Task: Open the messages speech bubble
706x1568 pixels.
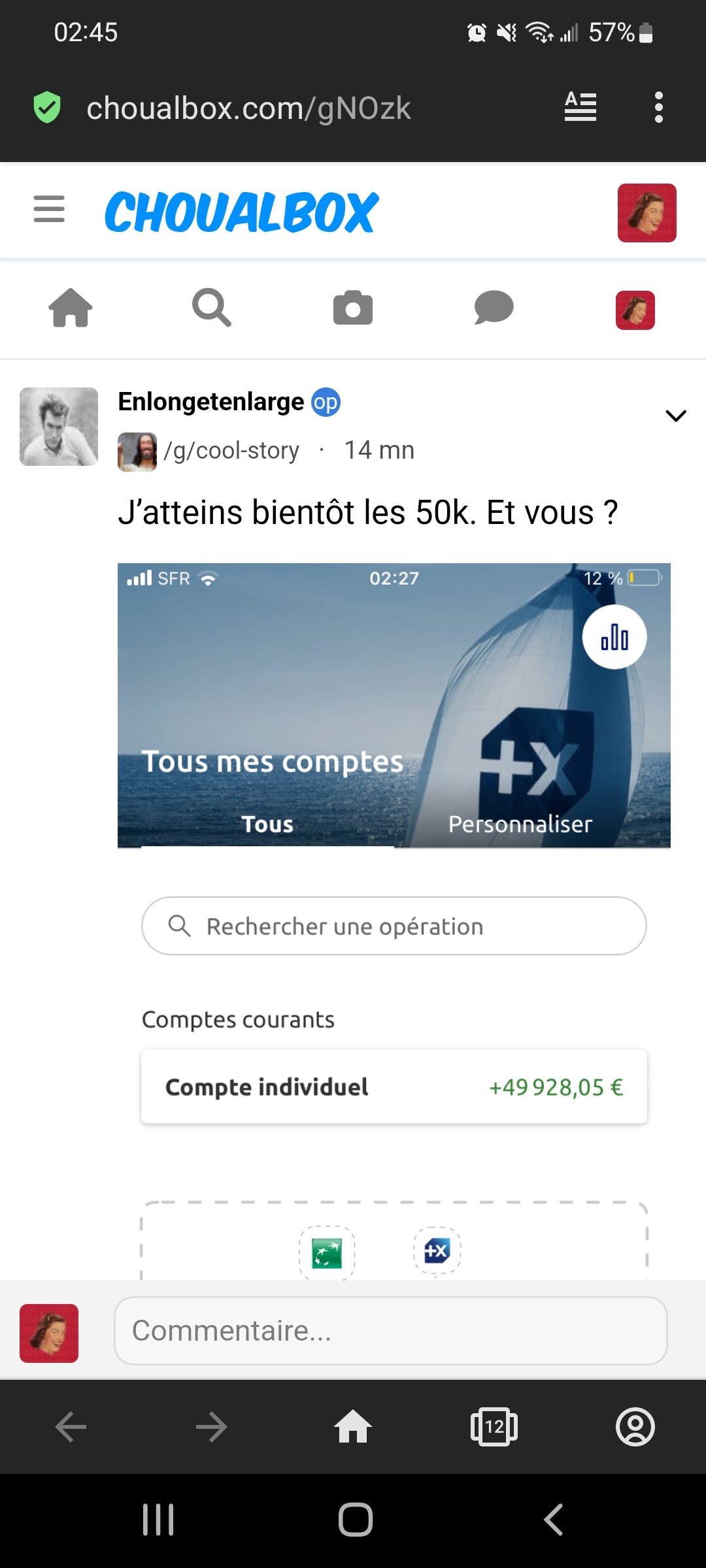Action: (494, 308)
